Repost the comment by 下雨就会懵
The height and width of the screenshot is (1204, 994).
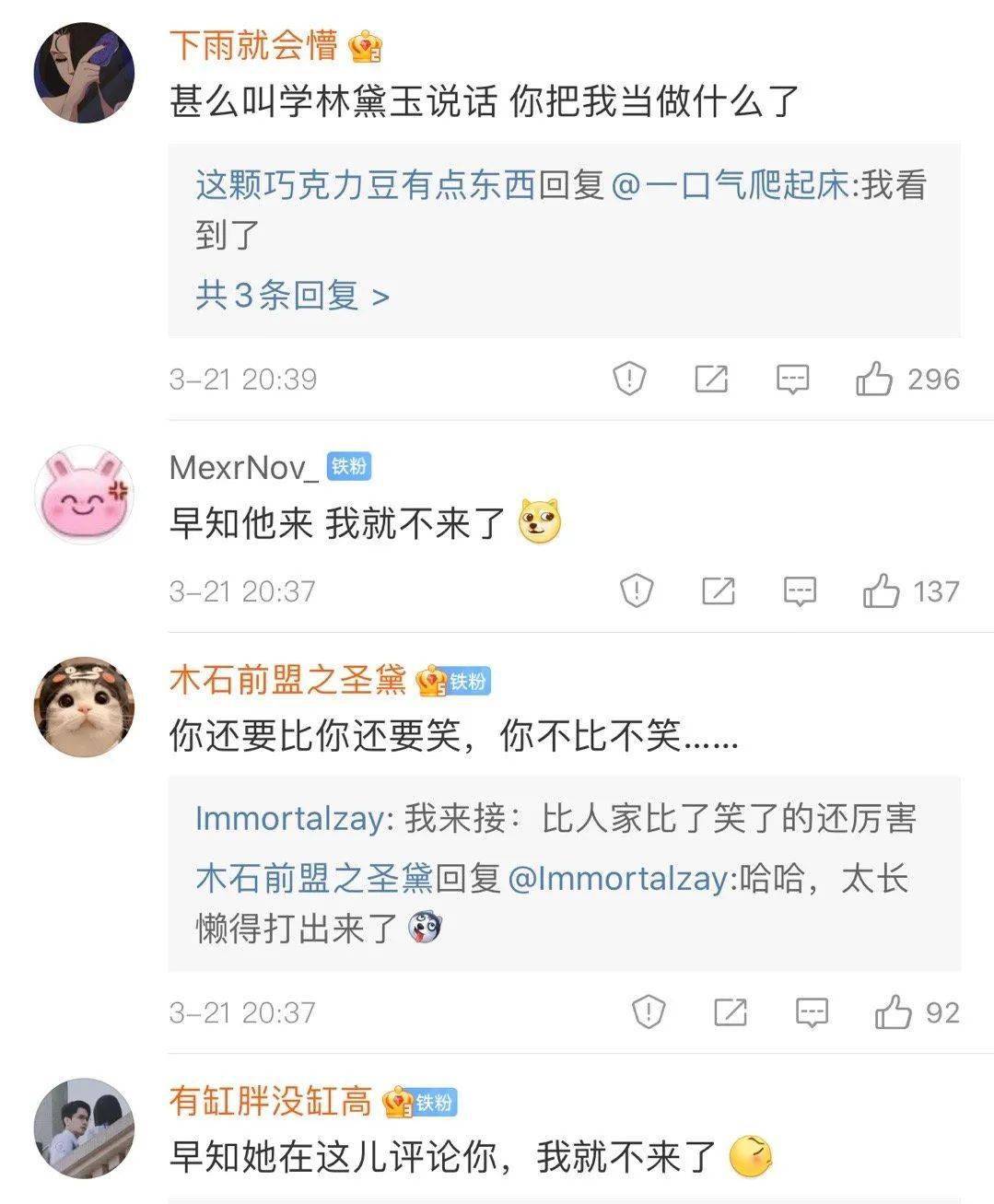pyautogui.click(x=711, y=379)
